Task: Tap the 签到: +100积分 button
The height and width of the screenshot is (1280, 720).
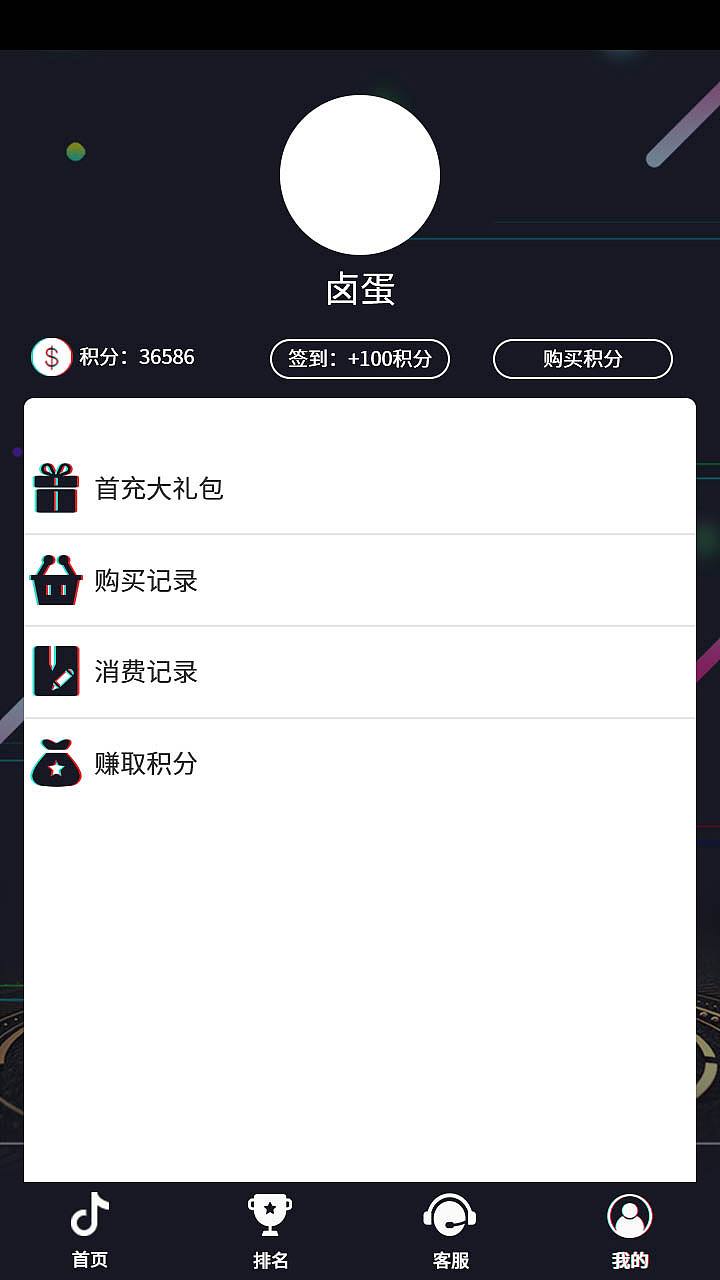Action: tap(359, 359)
